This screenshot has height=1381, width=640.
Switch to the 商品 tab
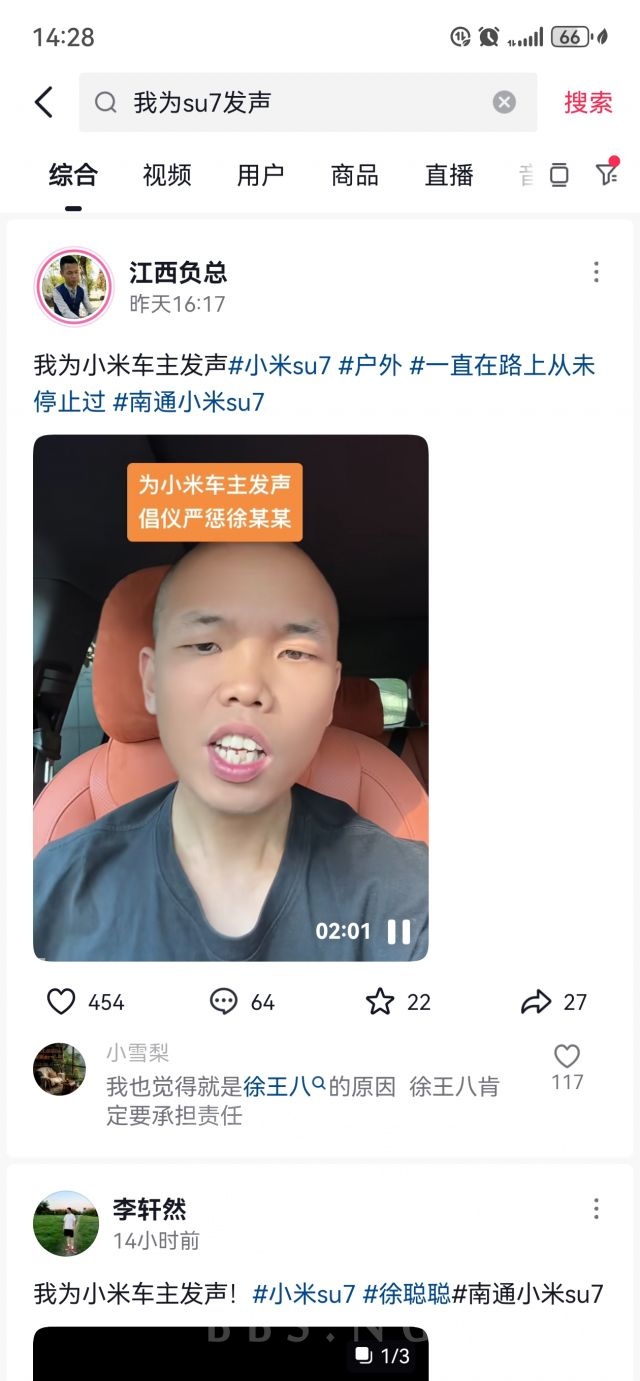tap(354, 176)
